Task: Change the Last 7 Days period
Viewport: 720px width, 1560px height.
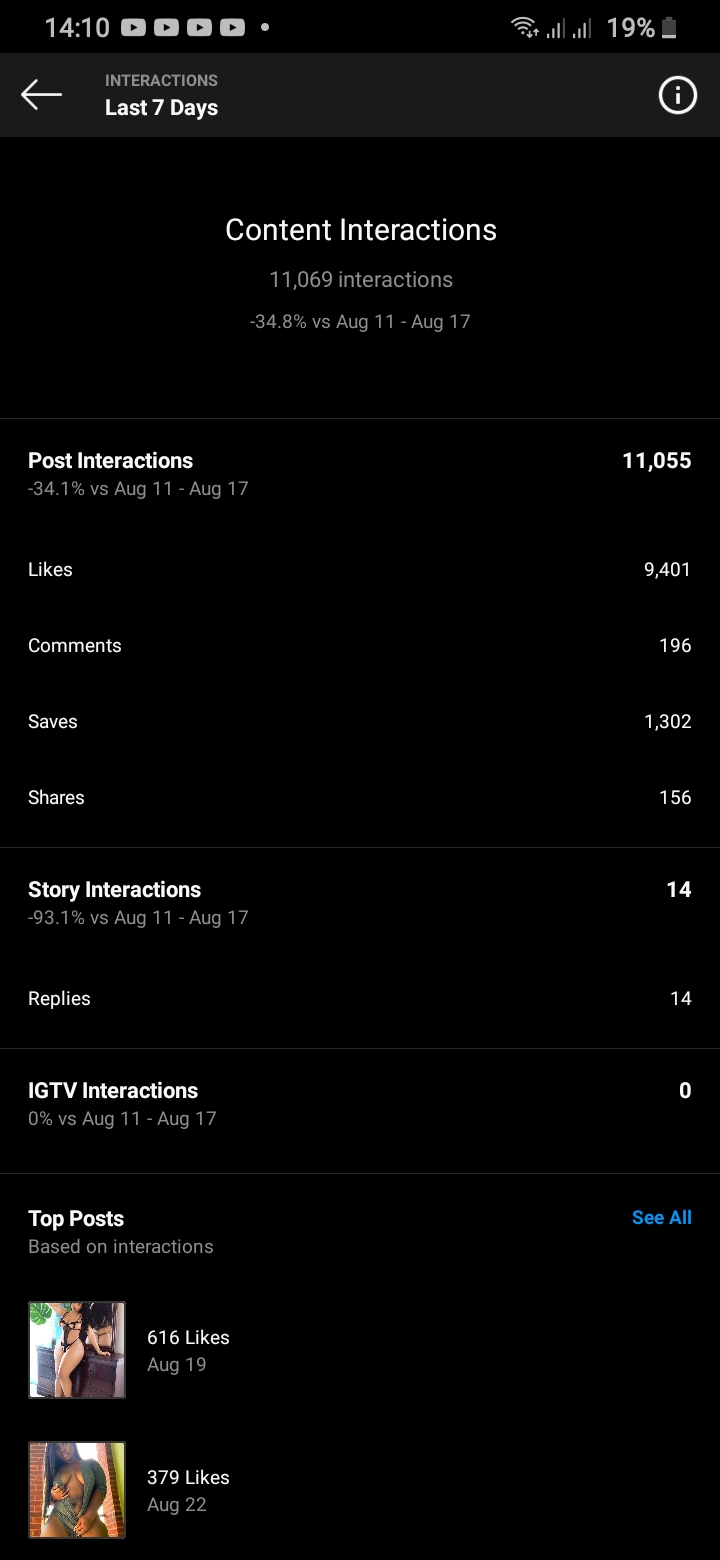Action: coord(161,108)
